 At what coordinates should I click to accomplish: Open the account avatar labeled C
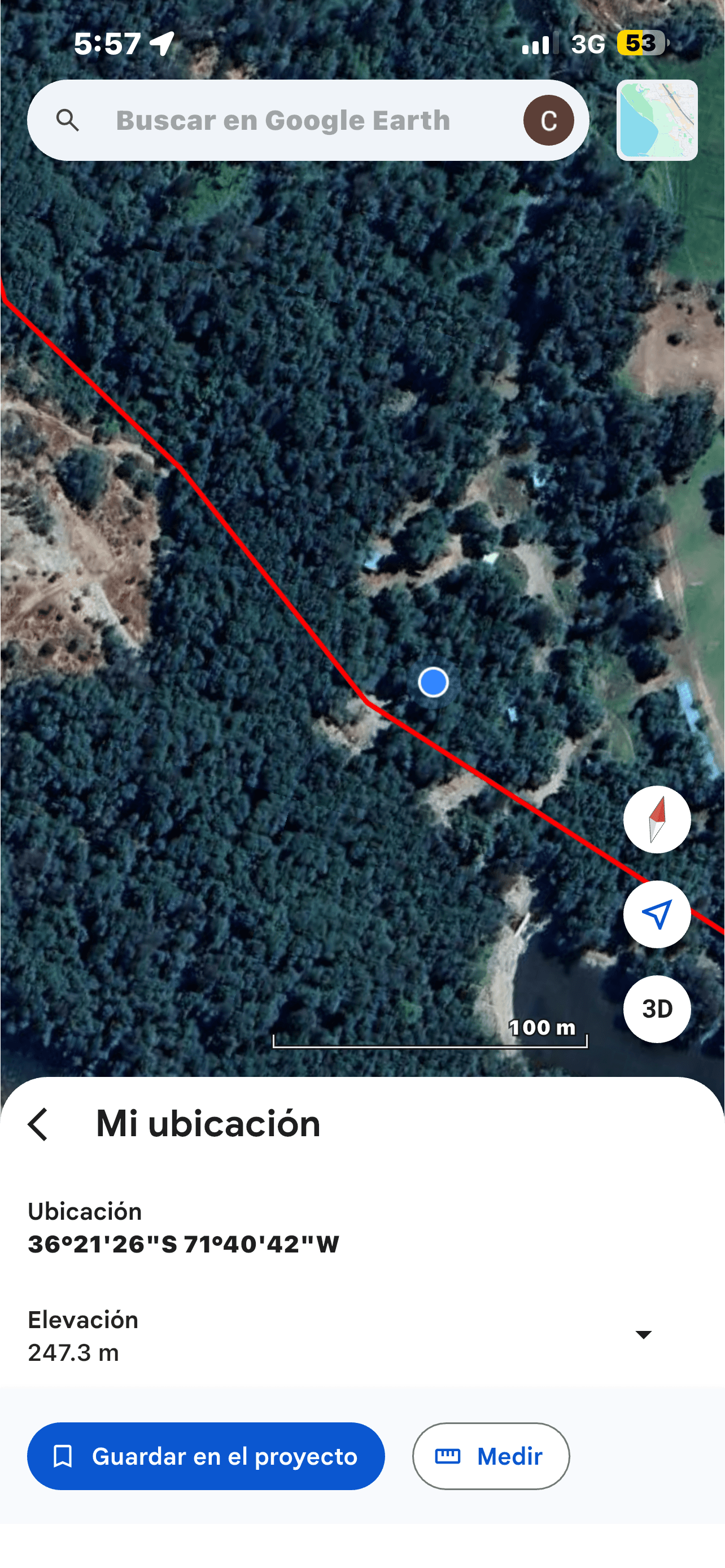(x=548, y=120)
